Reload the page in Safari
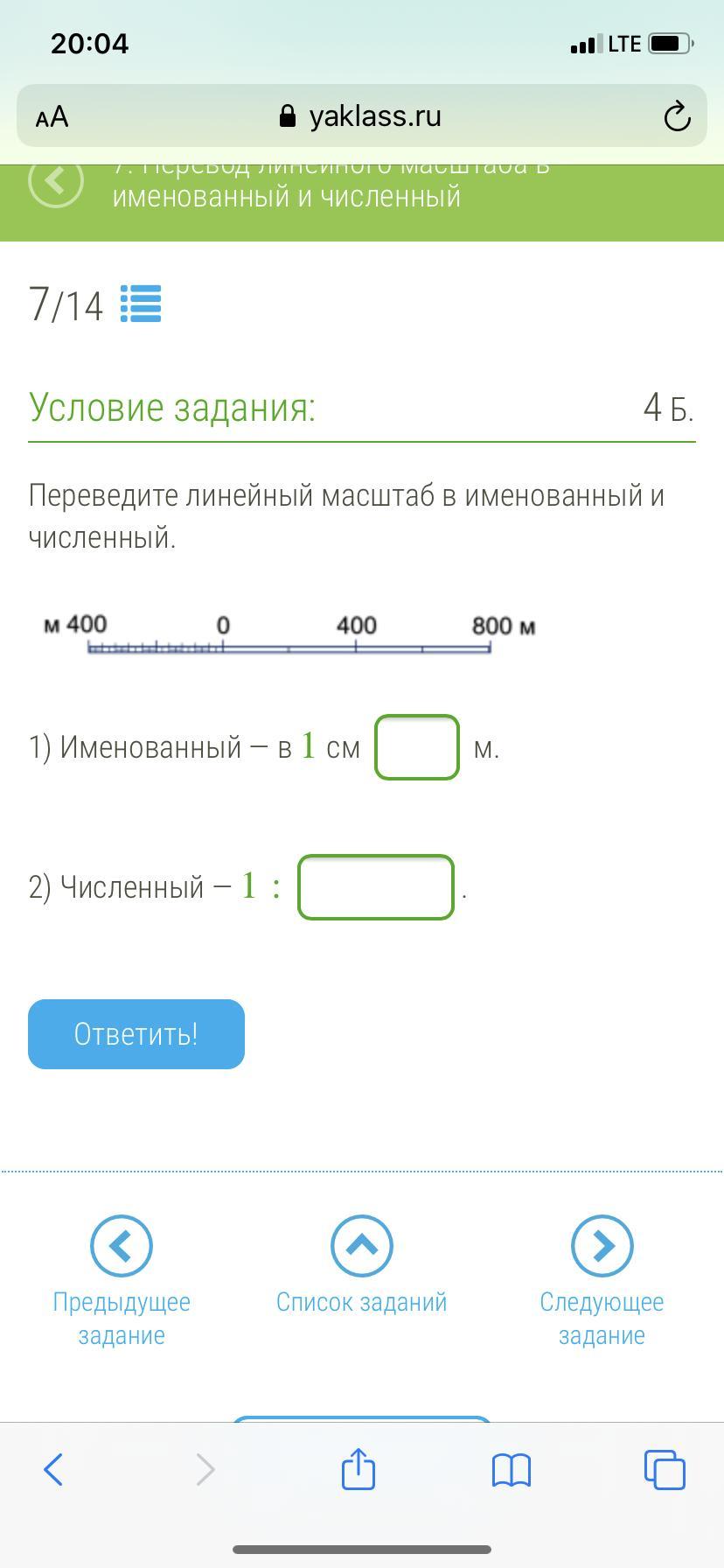Viewport: 724px width, 1568px height. point(677,116)
